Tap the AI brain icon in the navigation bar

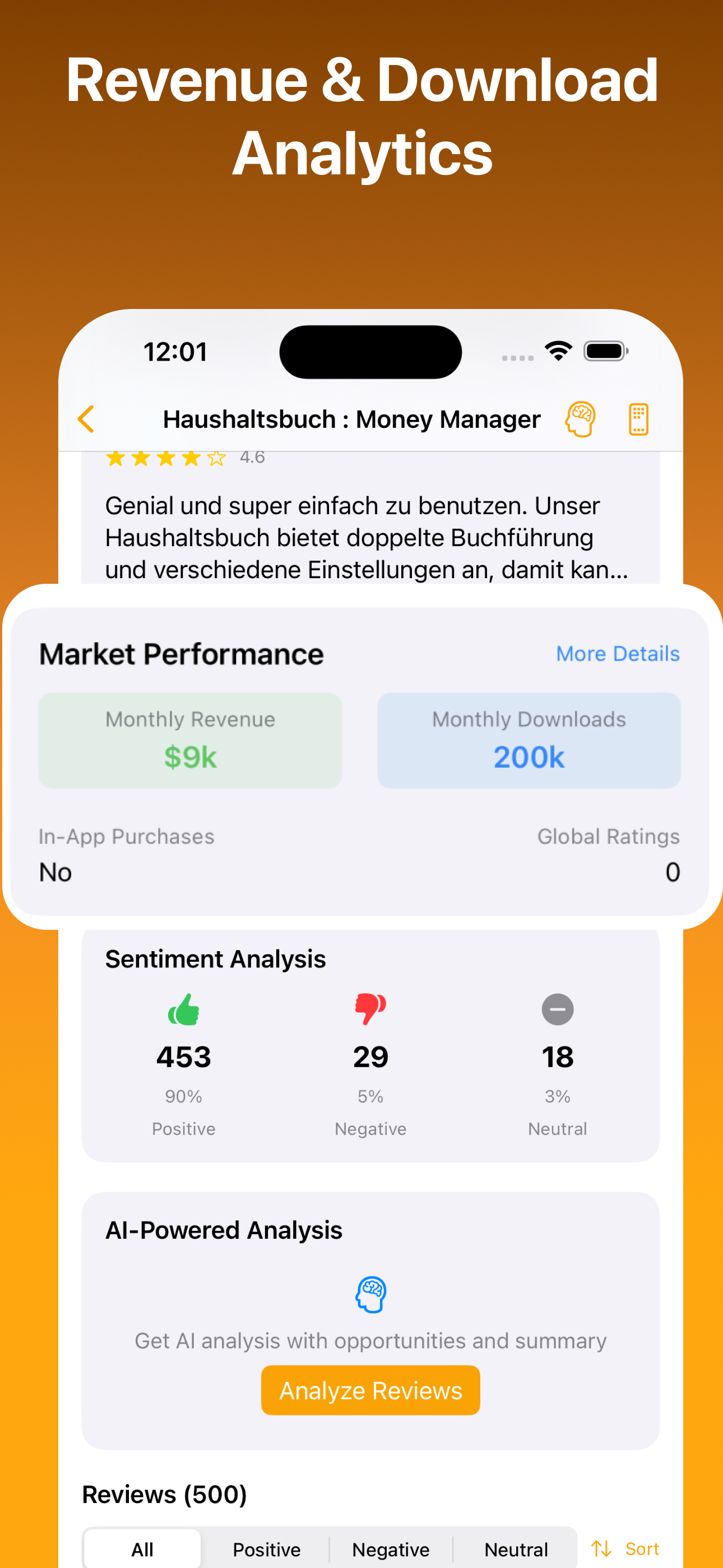(581, 419)
